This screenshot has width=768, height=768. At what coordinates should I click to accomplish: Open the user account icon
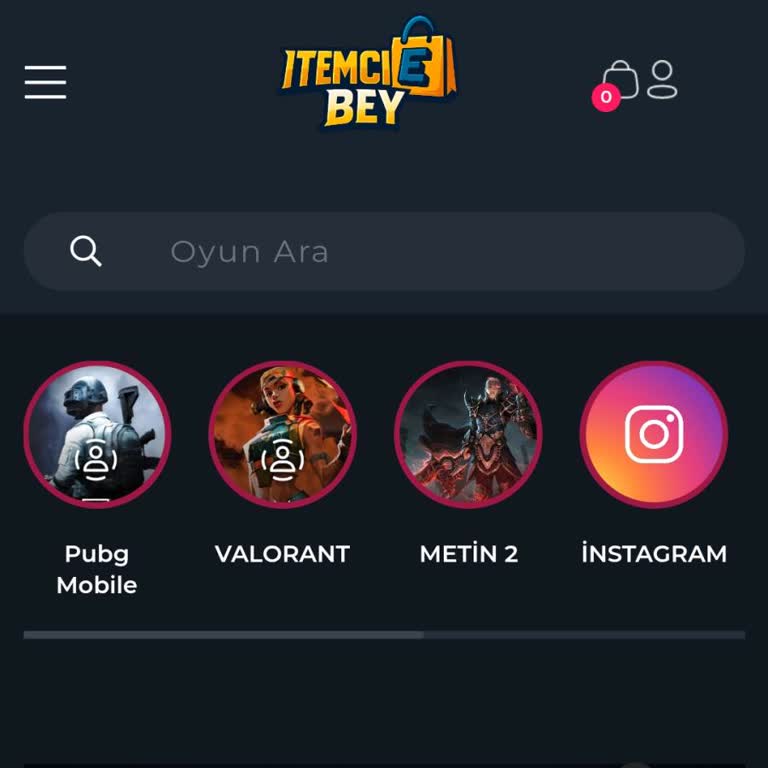662,80
